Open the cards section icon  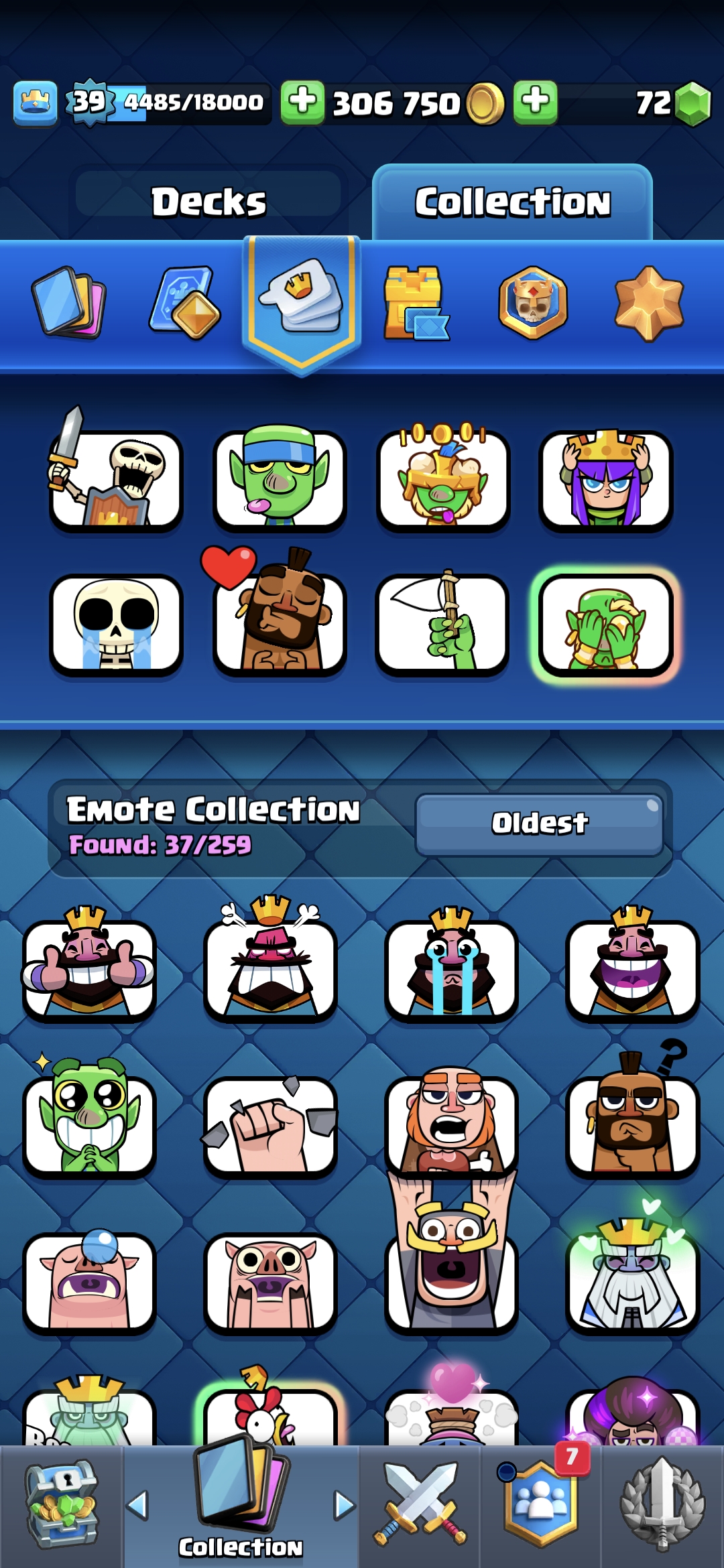pyautogui.click(x=69, y=302)
